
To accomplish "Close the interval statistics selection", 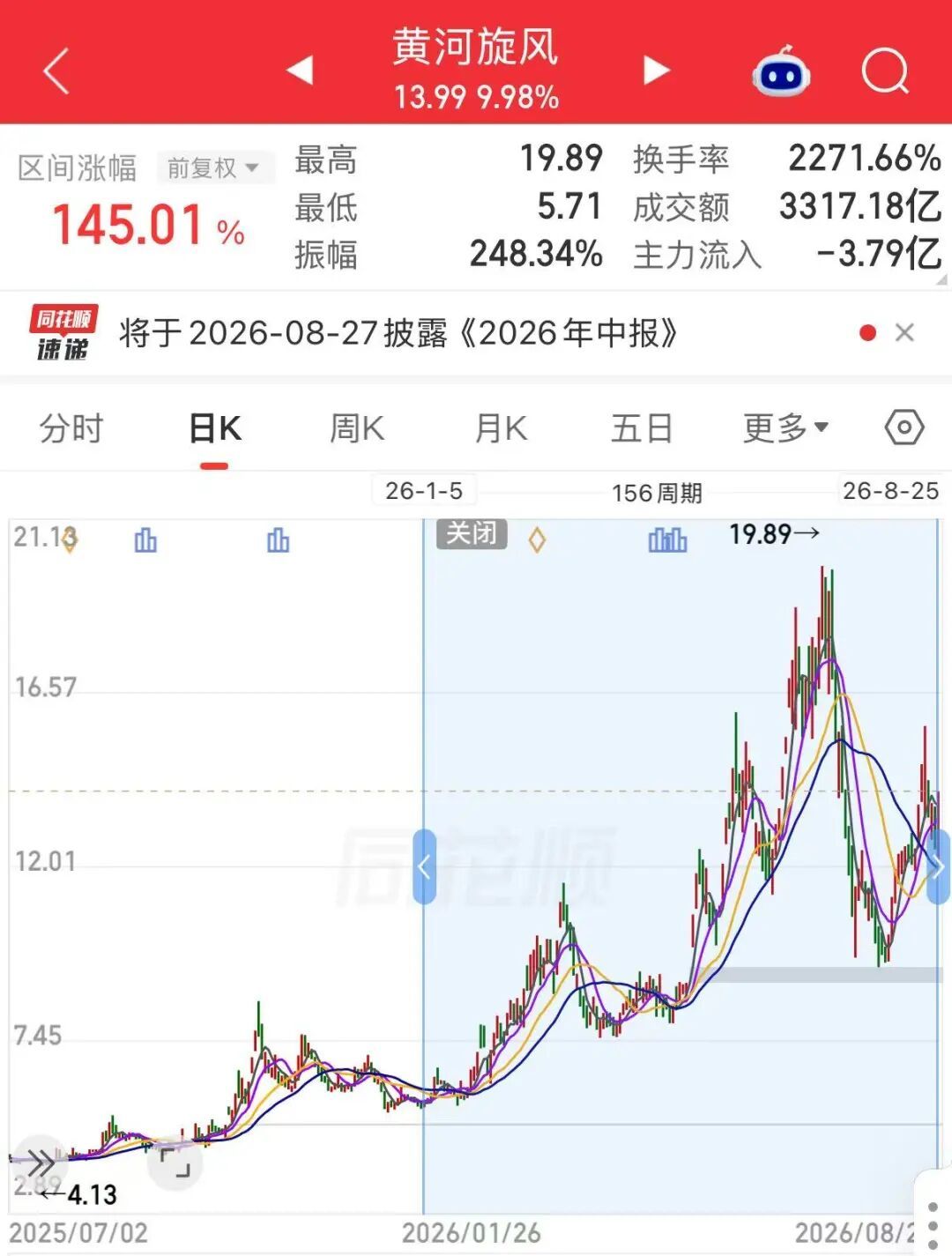I will tap(472, 533).
